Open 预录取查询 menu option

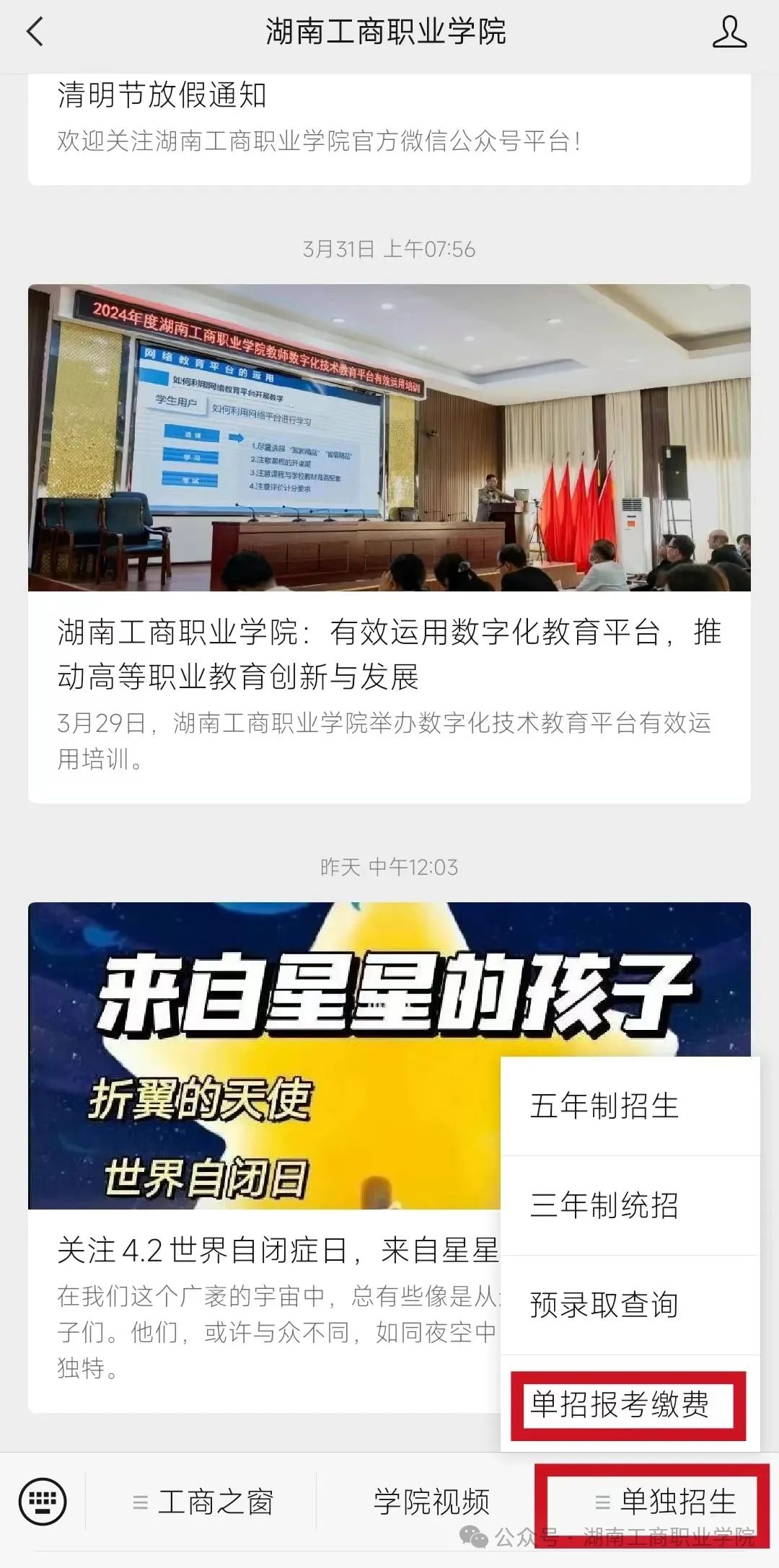[x=604, y=1305]
